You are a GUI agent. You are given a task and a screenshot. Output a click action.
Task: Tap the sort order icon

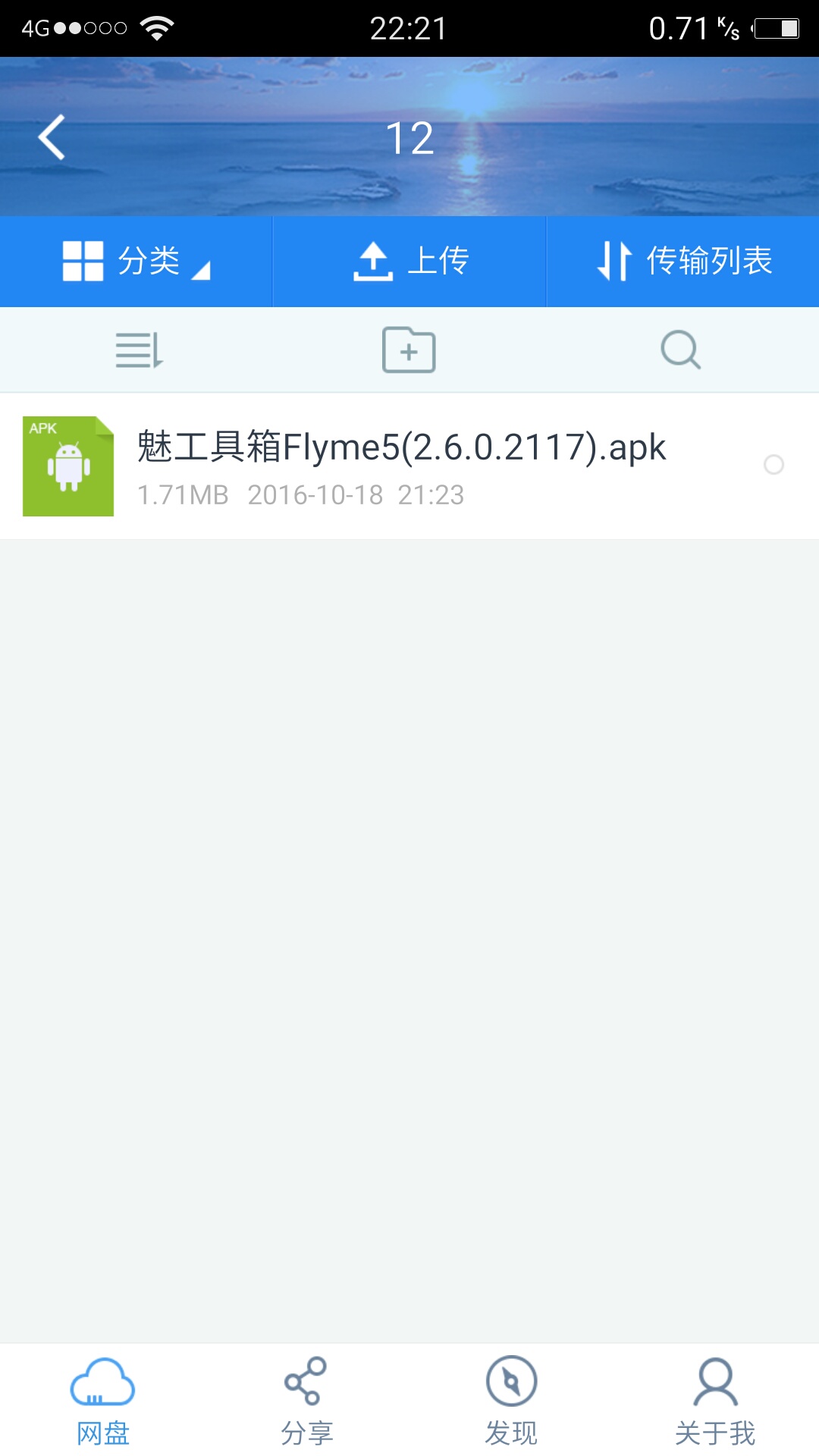click(x=138, y=350)
